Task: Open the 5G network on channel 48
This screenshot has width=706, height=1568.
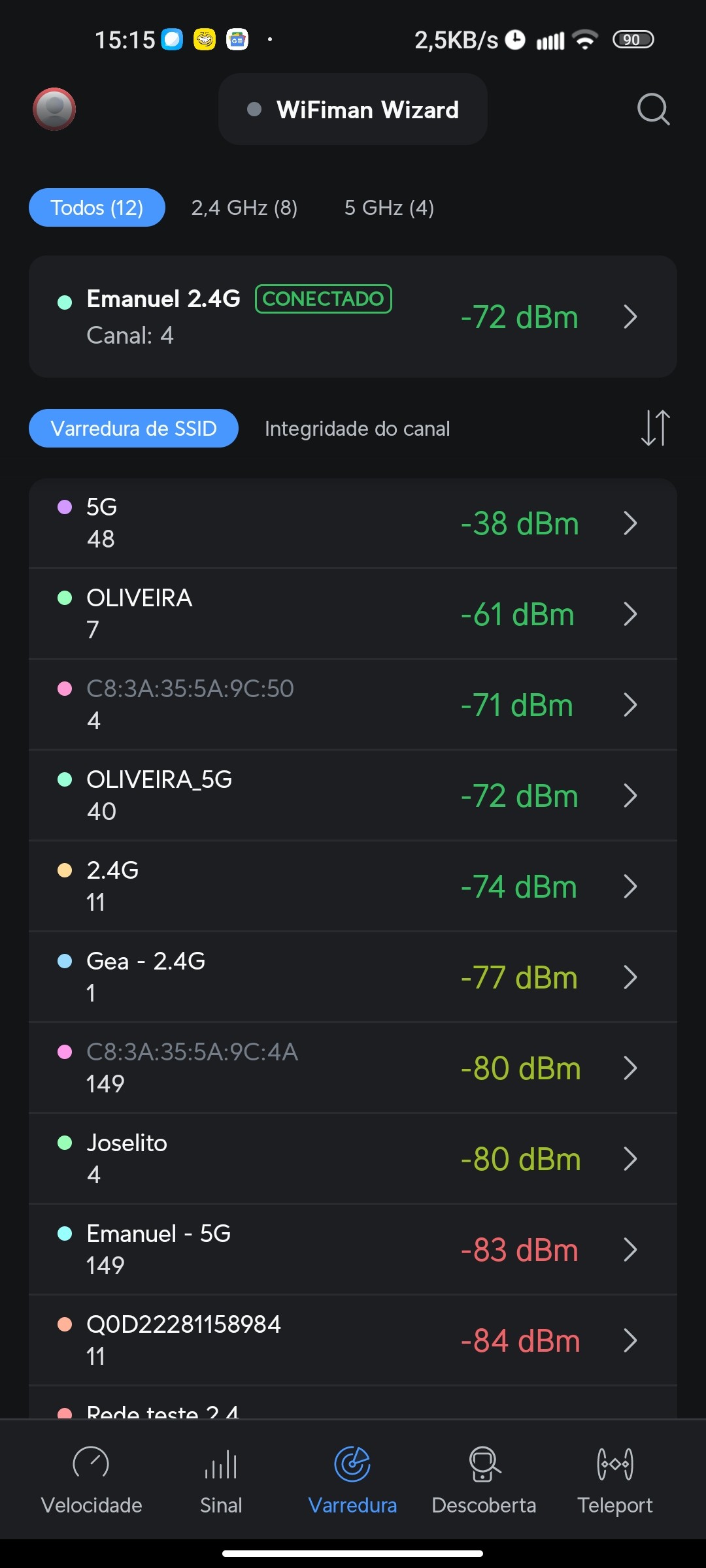Action: click(x=352, y=523)
